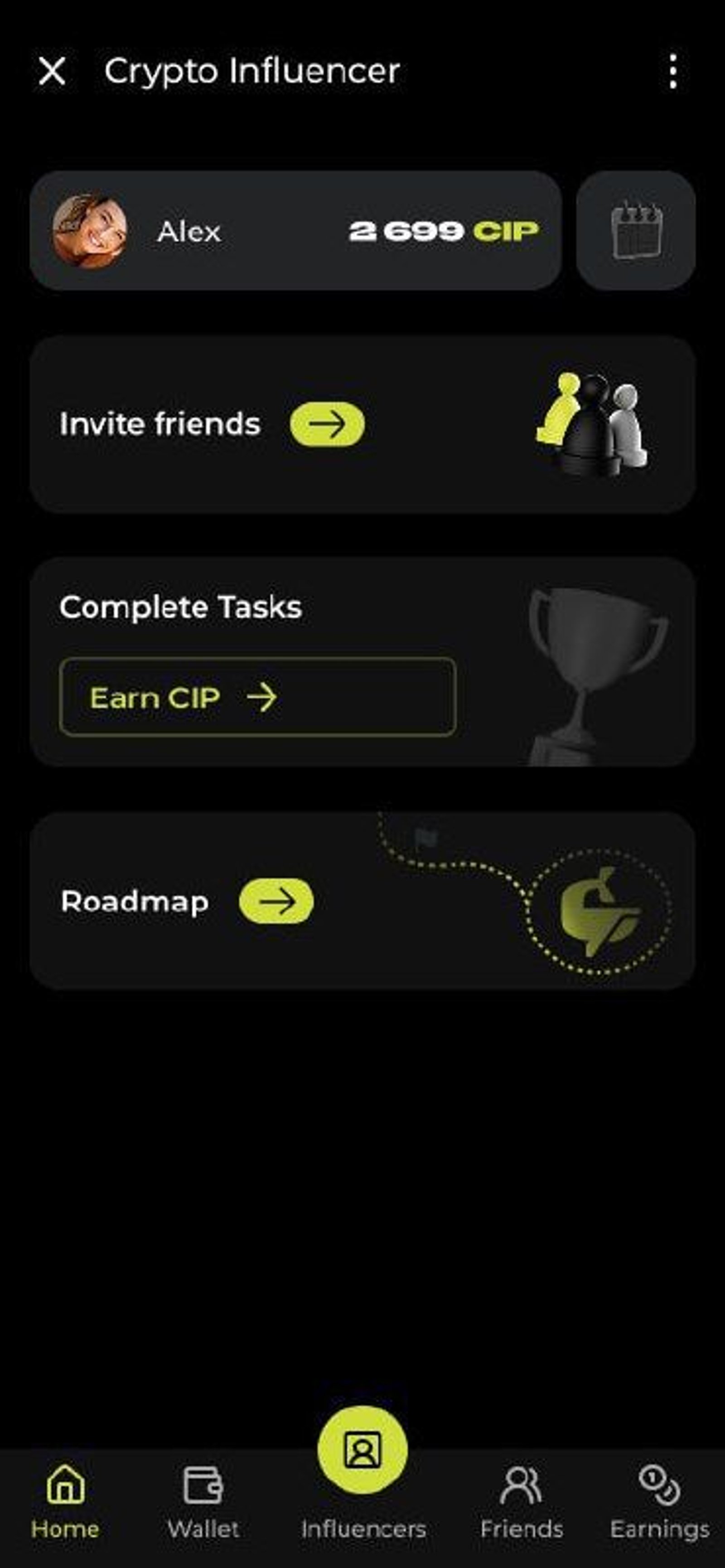The height and width of the screenshot is (1568, 725).
Task: Tap Earn CIP to view tasks
Action: 257,697
